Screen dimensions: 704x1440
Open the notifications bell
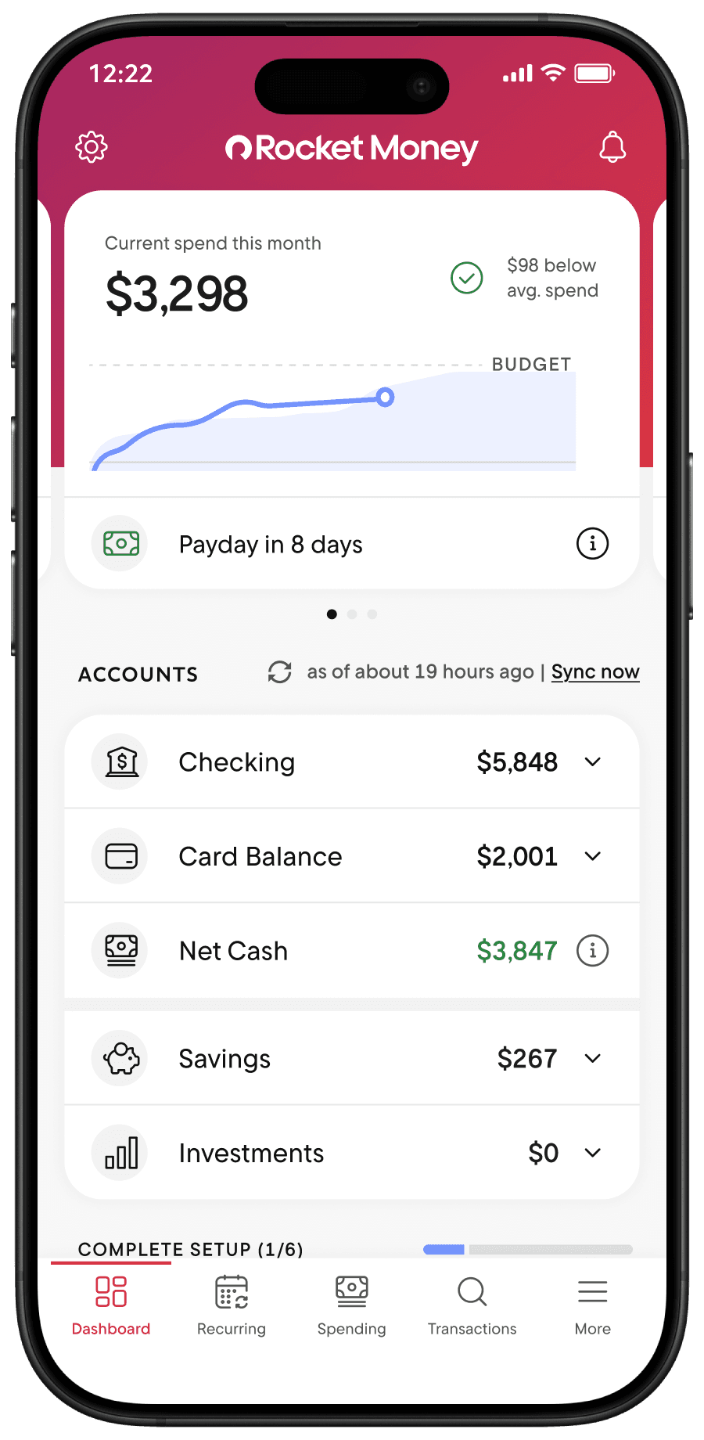pyautogui.click(x=612, y=148)
